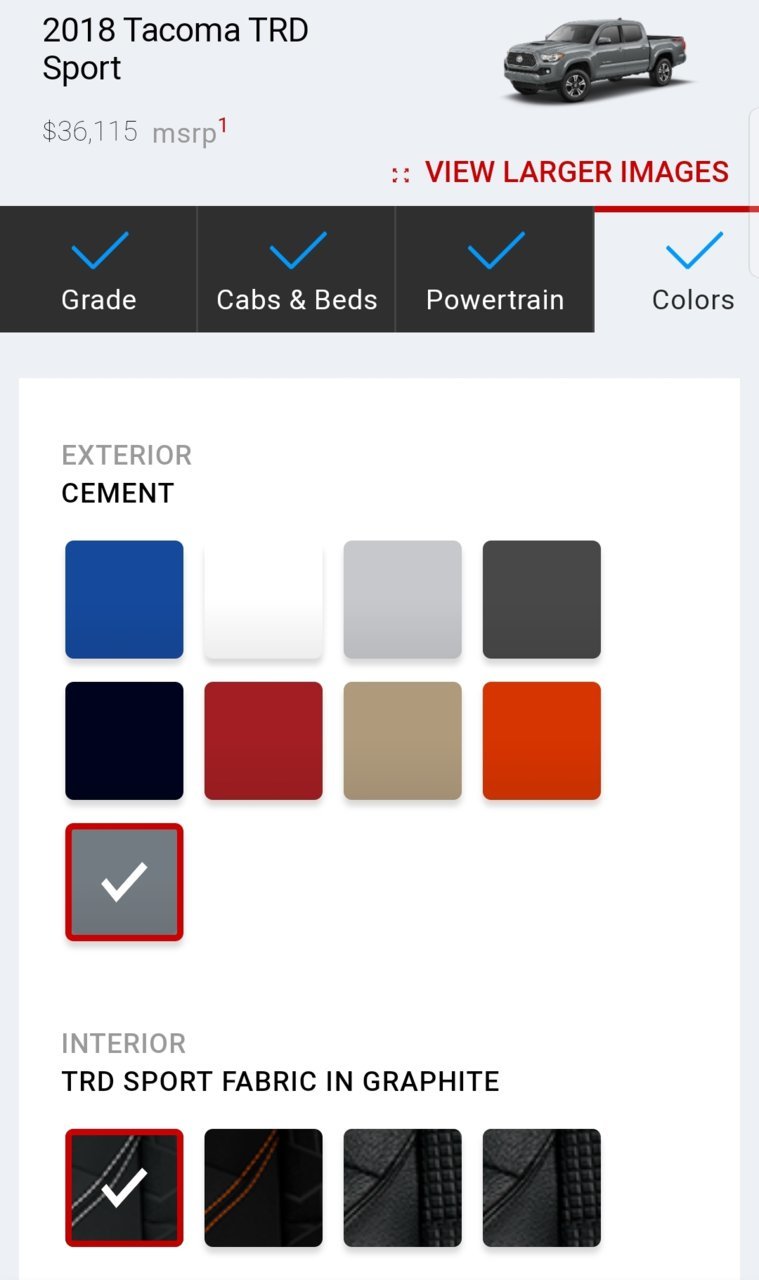The height and width of the screenshot is (1280, 759).
Task: Select the orange exterior swatch
Action: point(542,741)
